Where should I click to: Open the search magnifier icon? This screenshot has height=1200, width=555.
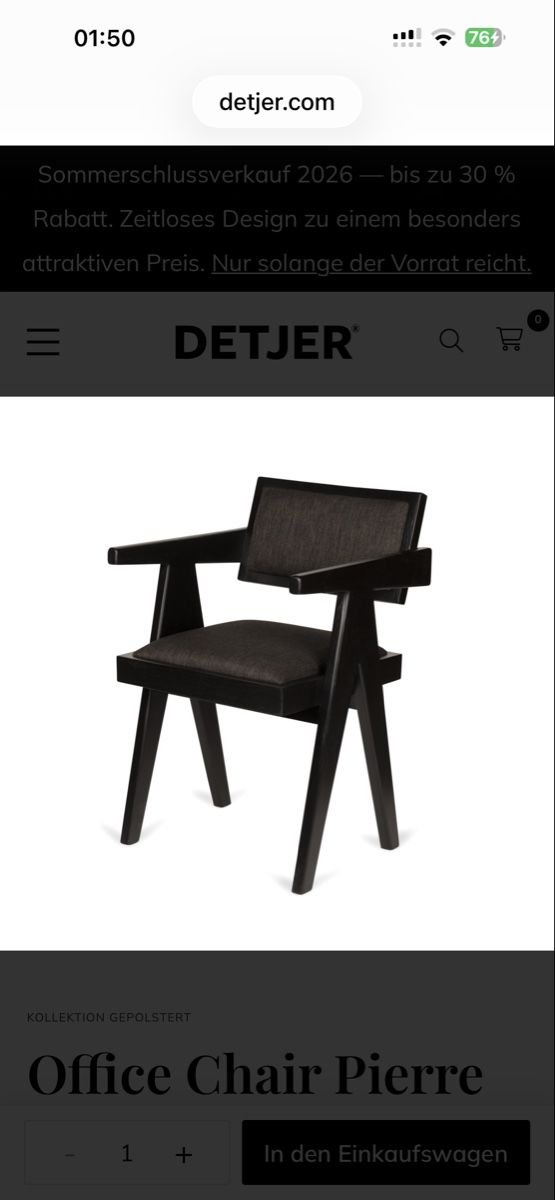[451, 341]
